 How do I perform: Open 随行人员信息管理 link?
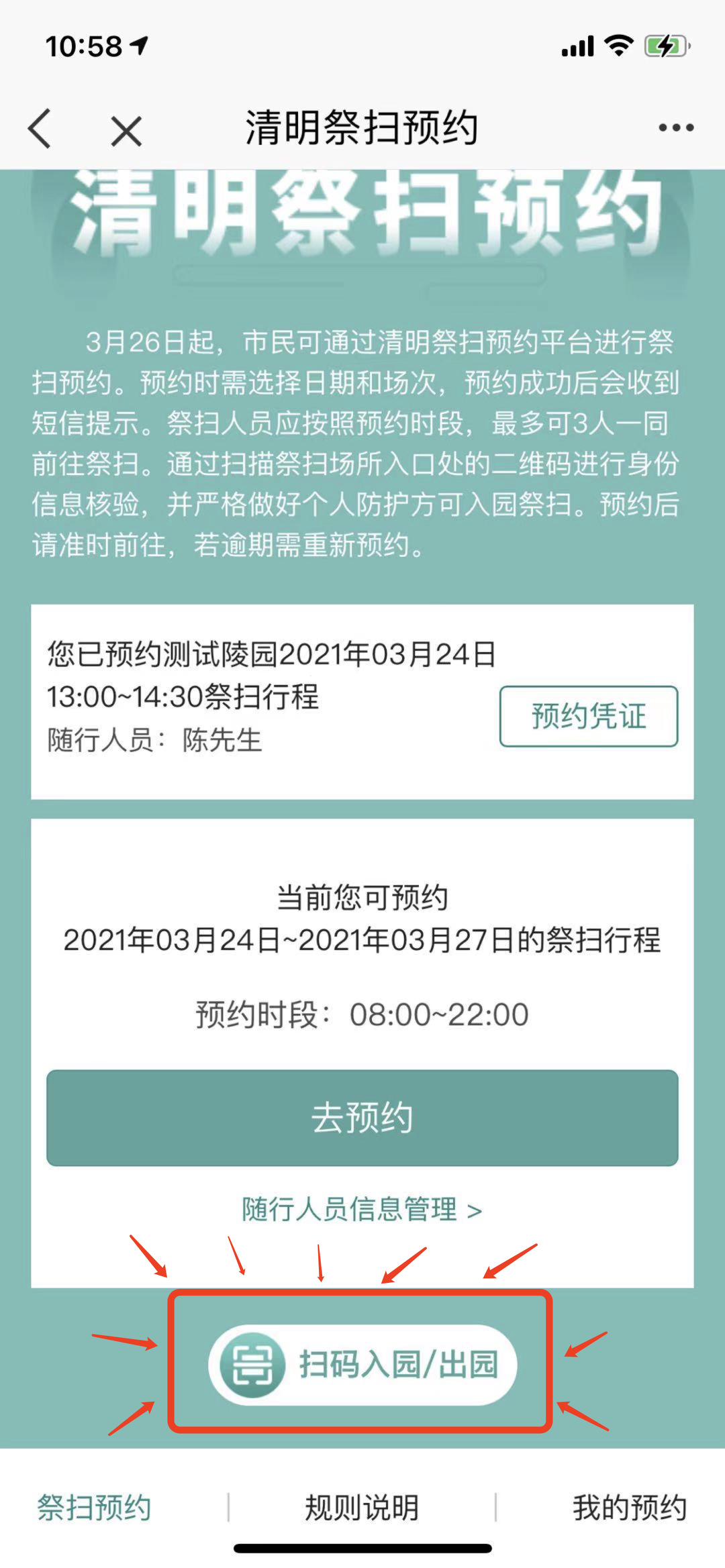[x=362, y=1210]
